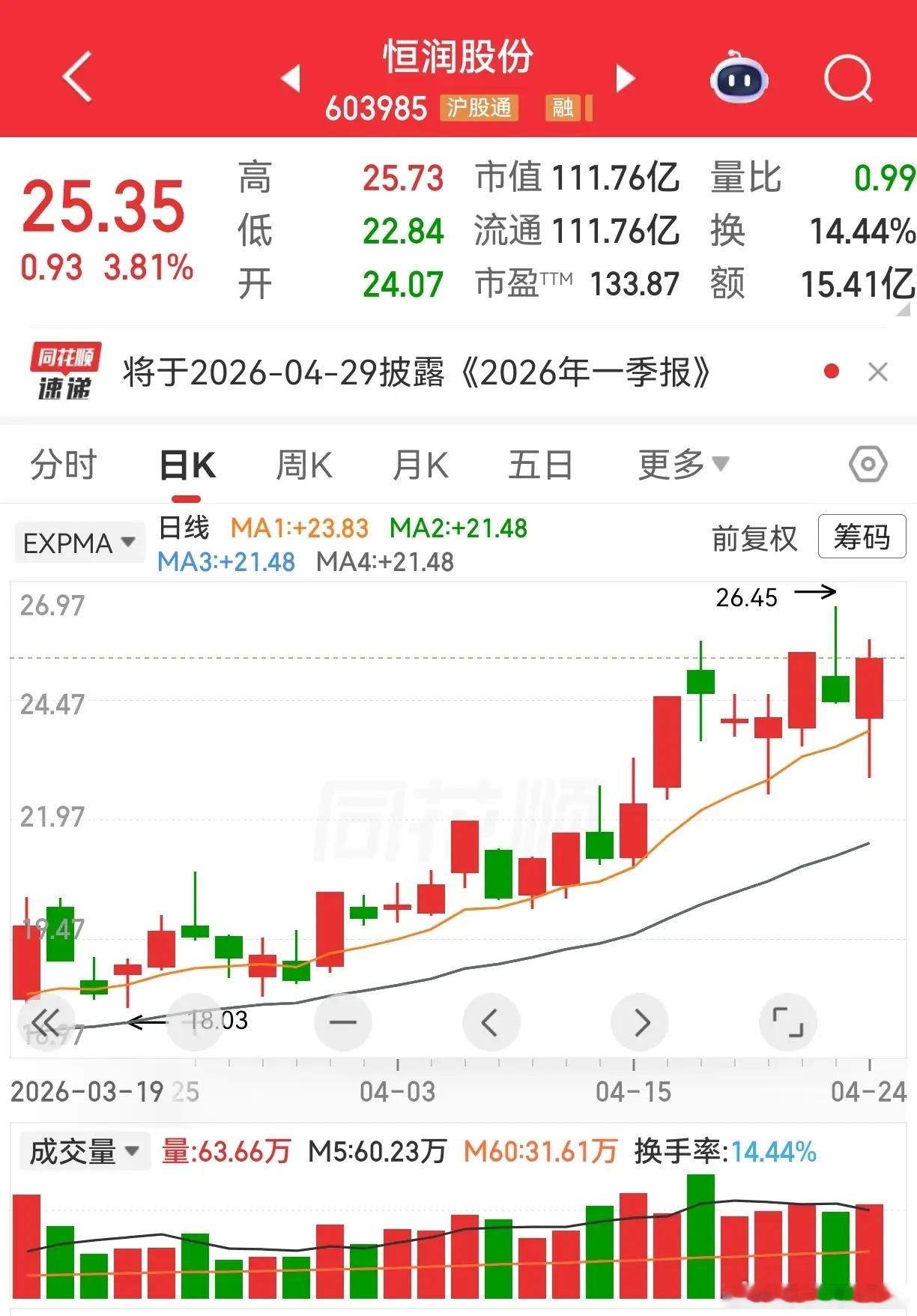Image resolution: width=917 pixels, height=1316 pixels.
Task: Zoom out the K-line chart with minus icon
Action: coord(342,1021)
